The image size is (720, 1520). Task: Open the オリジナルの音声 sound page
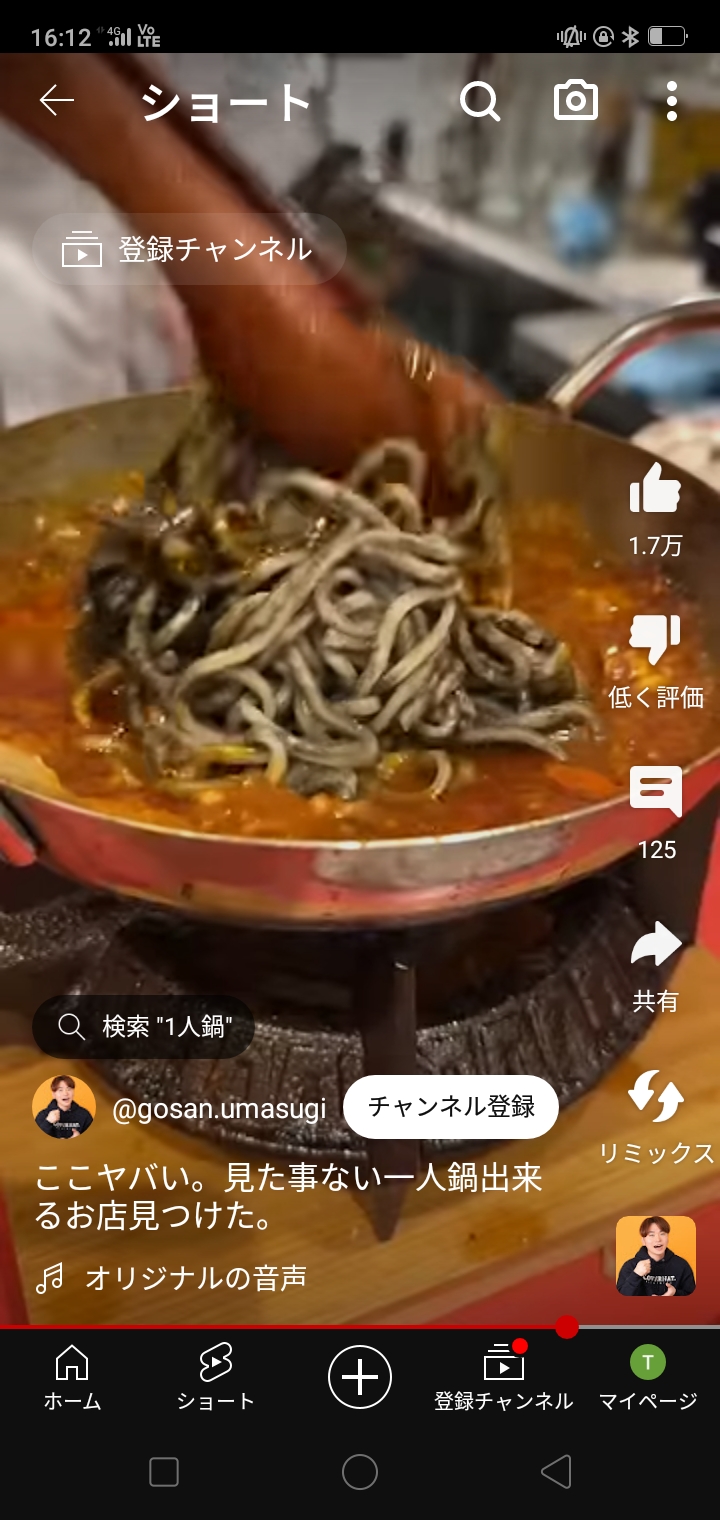click(195, 1277)
